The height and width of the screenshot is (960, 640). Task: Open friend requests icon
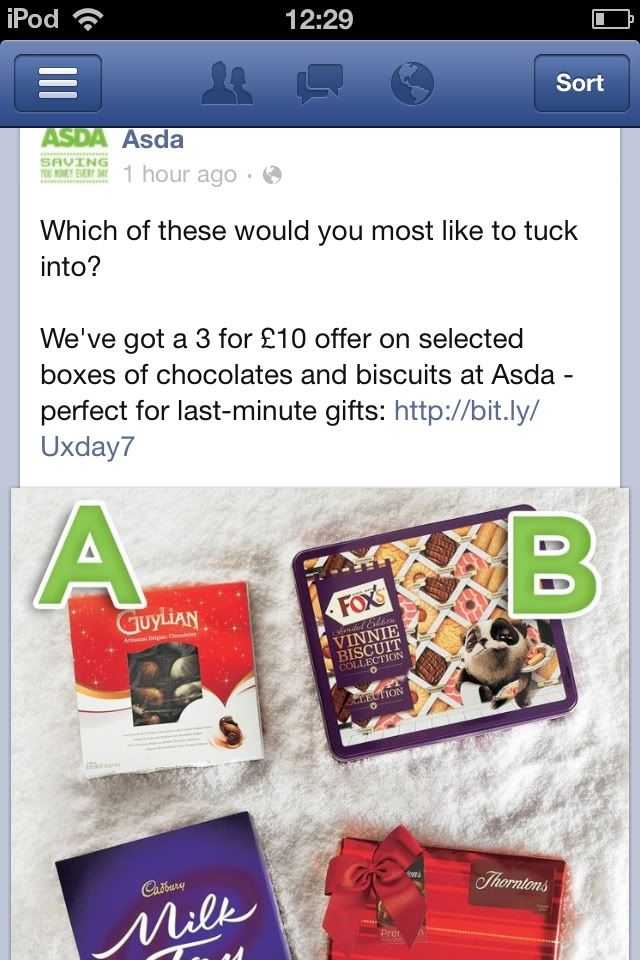(x=227, y=83)
